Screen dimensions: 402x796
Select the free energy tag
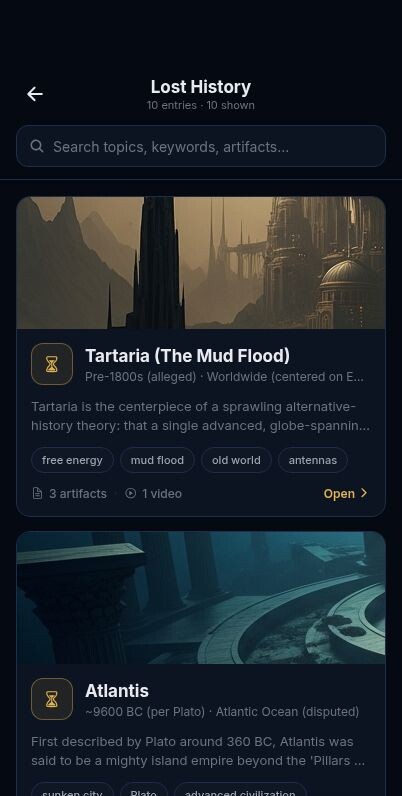(72, 460)
